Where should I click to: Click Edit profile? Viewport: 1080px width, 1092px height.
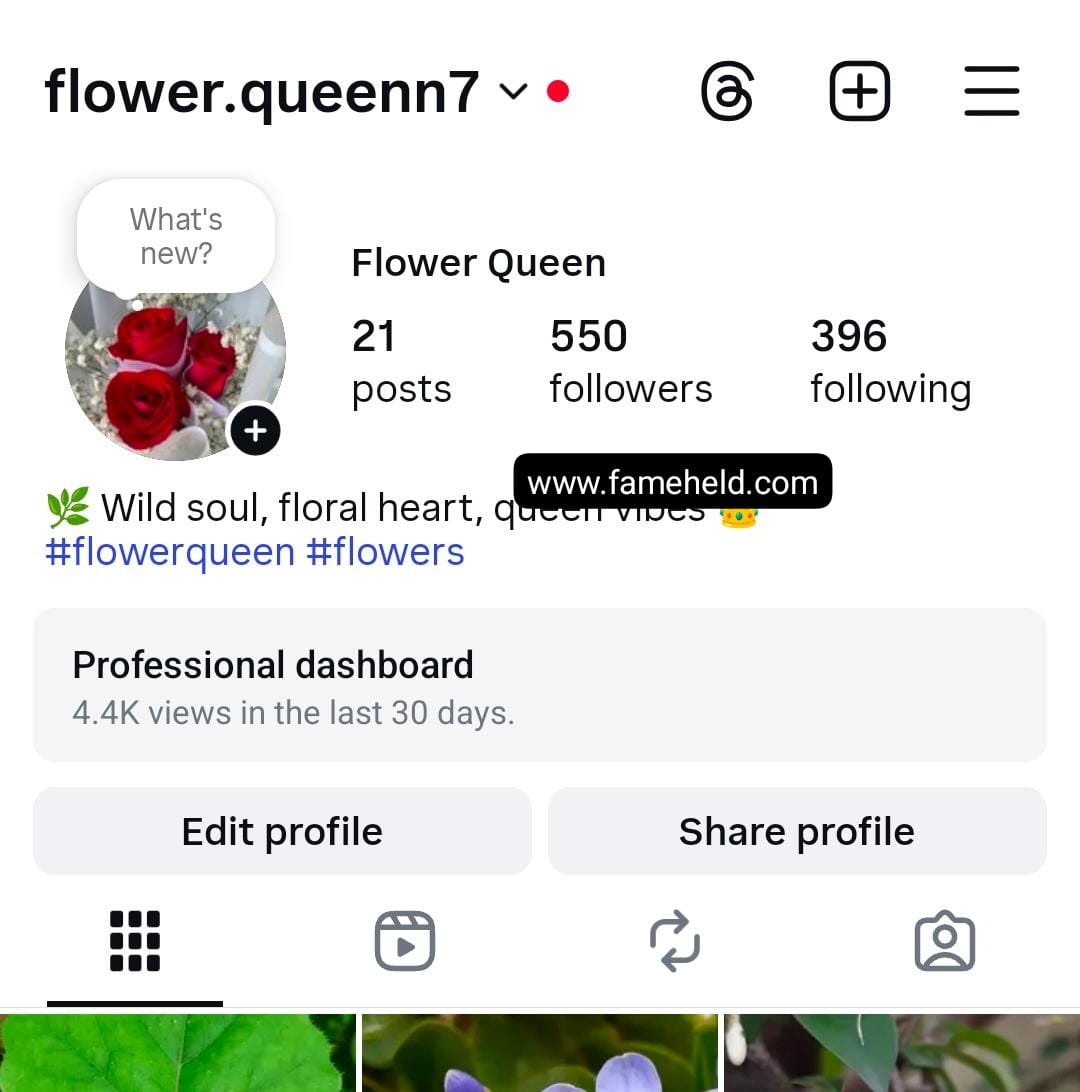click(281, 831)
